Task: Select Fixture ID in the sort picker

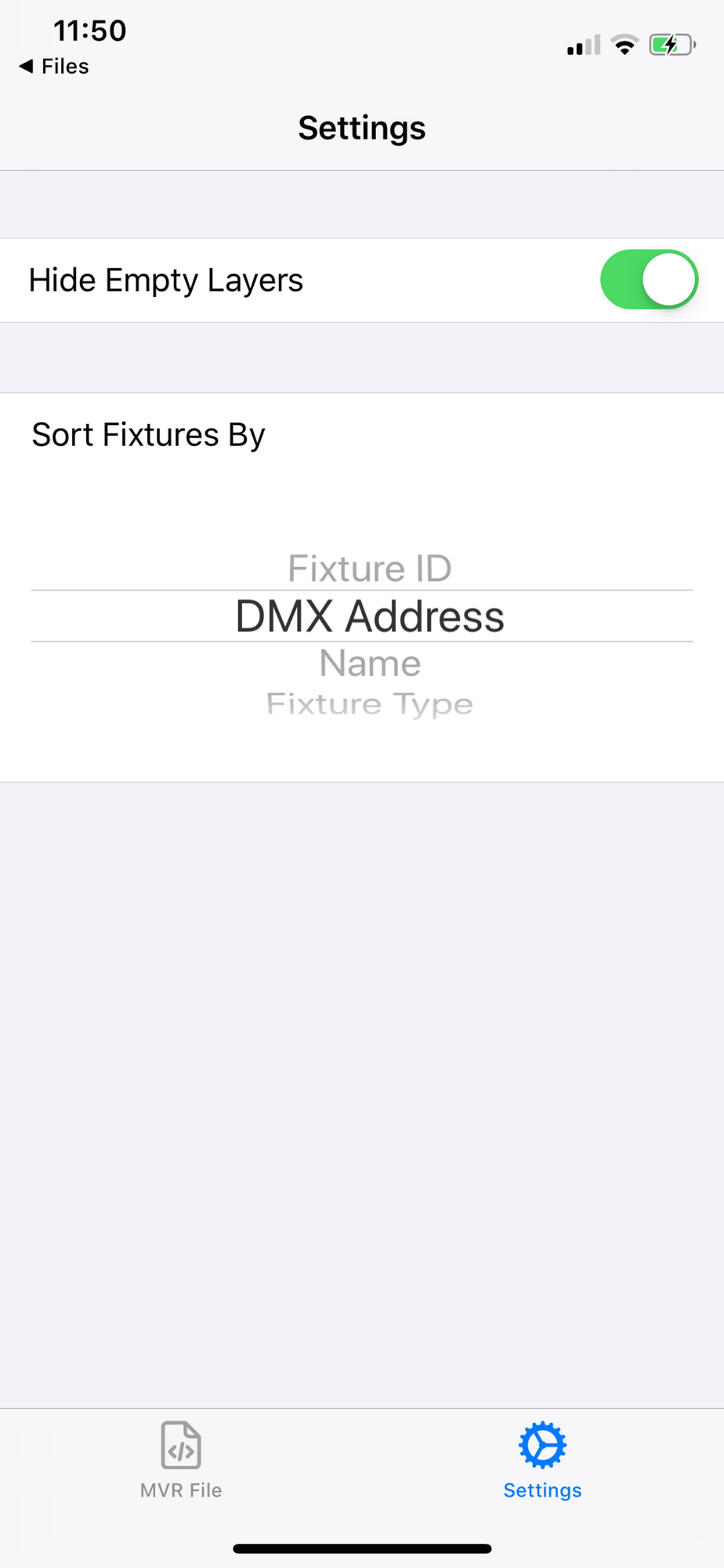Action: (369, 568)
